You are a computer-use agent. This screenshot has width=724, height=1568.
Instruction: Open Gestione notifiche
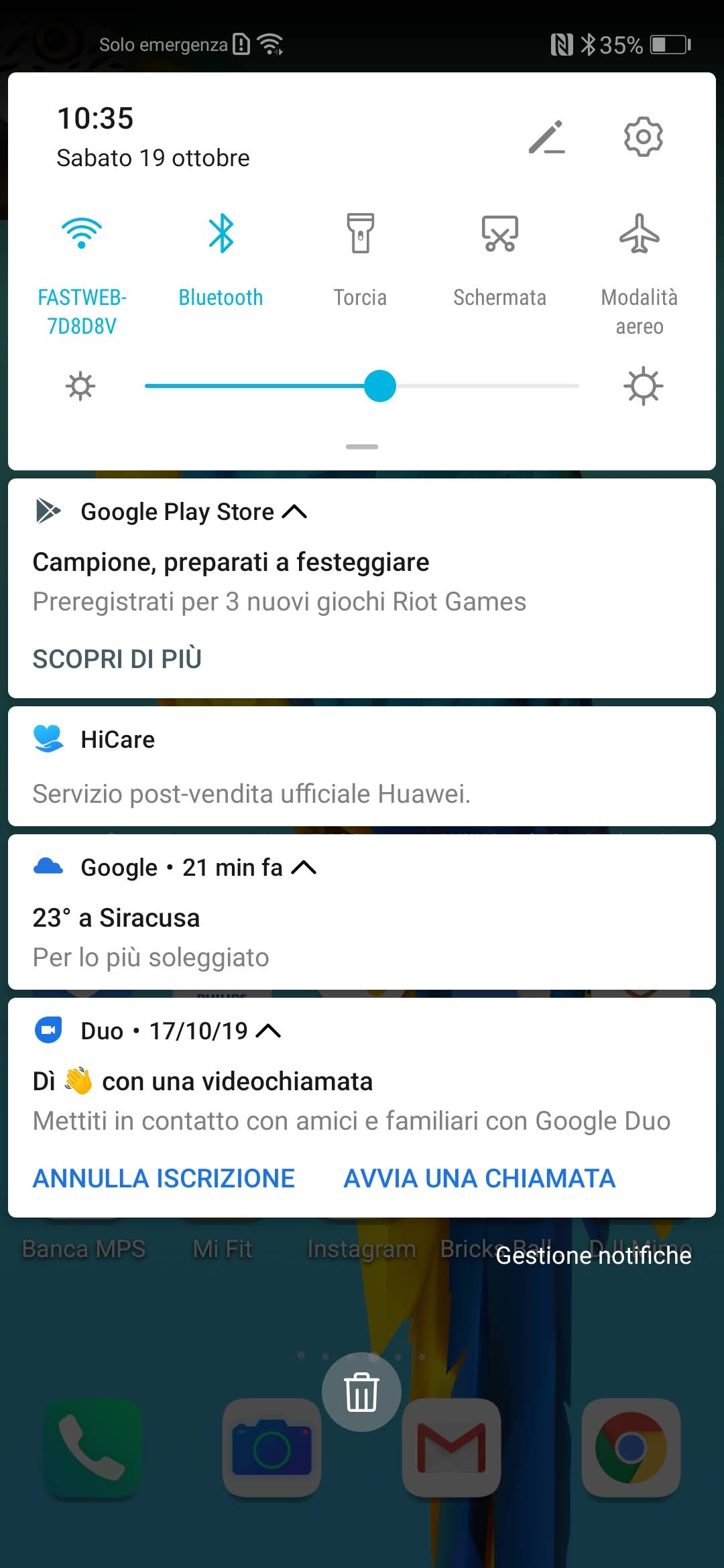pyautogui.click(x=593, y=1255)
